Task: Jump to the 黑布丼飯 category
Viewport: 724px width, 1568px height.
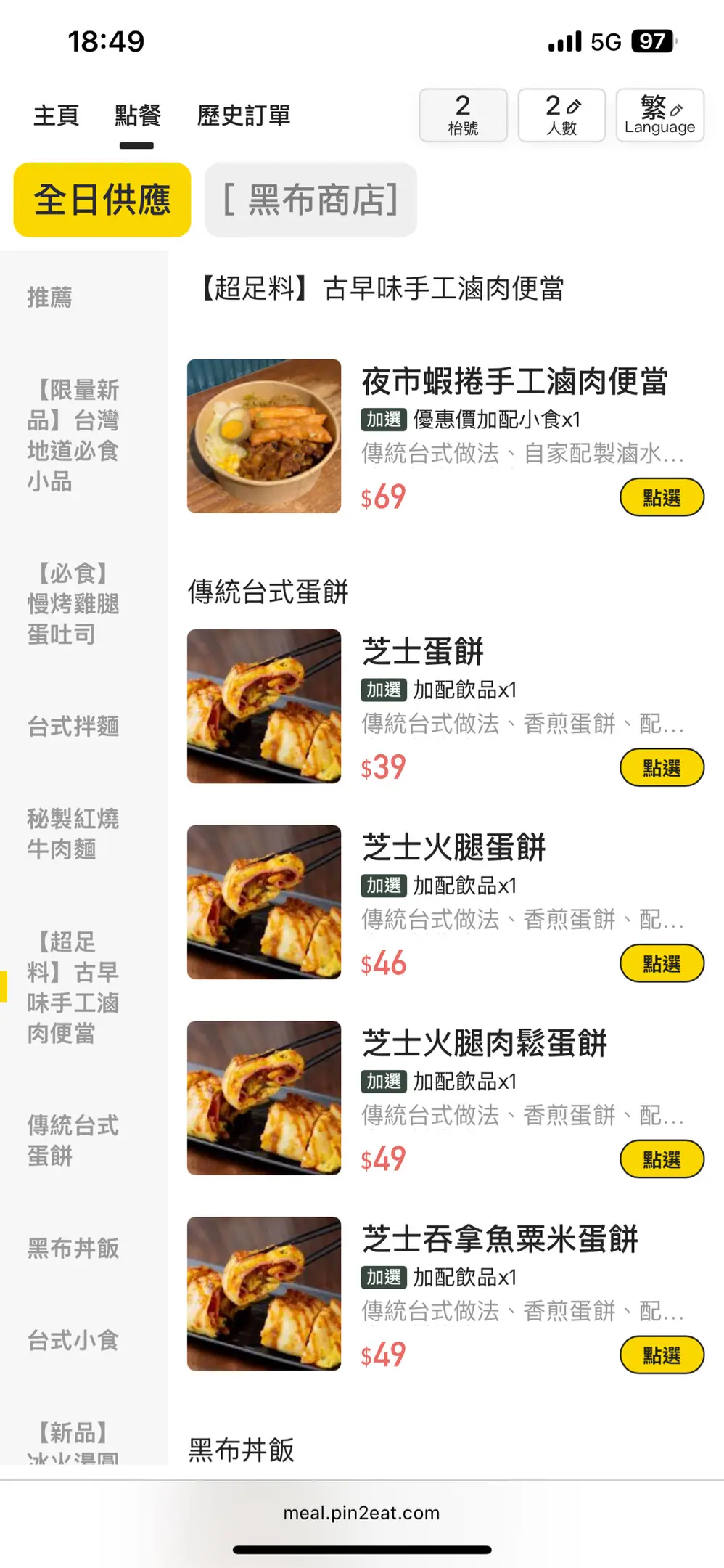Action: [x=73, y=1248]
